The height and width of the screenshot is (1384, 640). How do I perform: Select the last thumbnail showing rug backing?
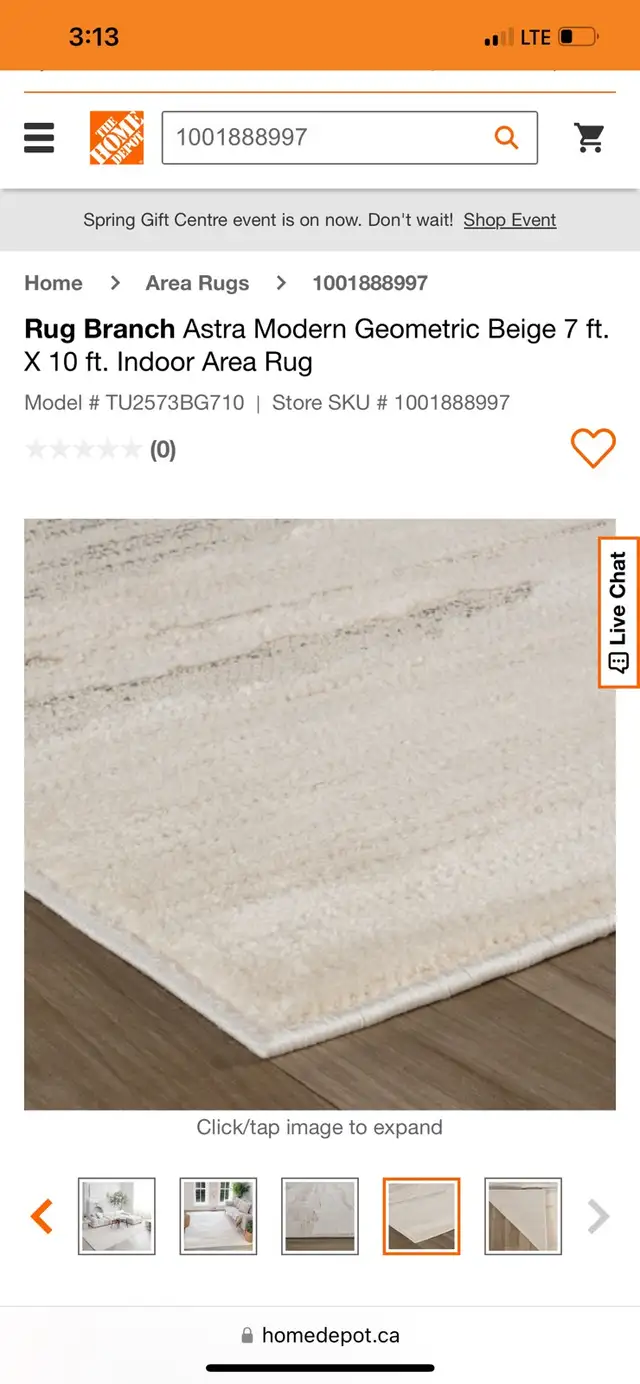click(x=523, y=1216)
